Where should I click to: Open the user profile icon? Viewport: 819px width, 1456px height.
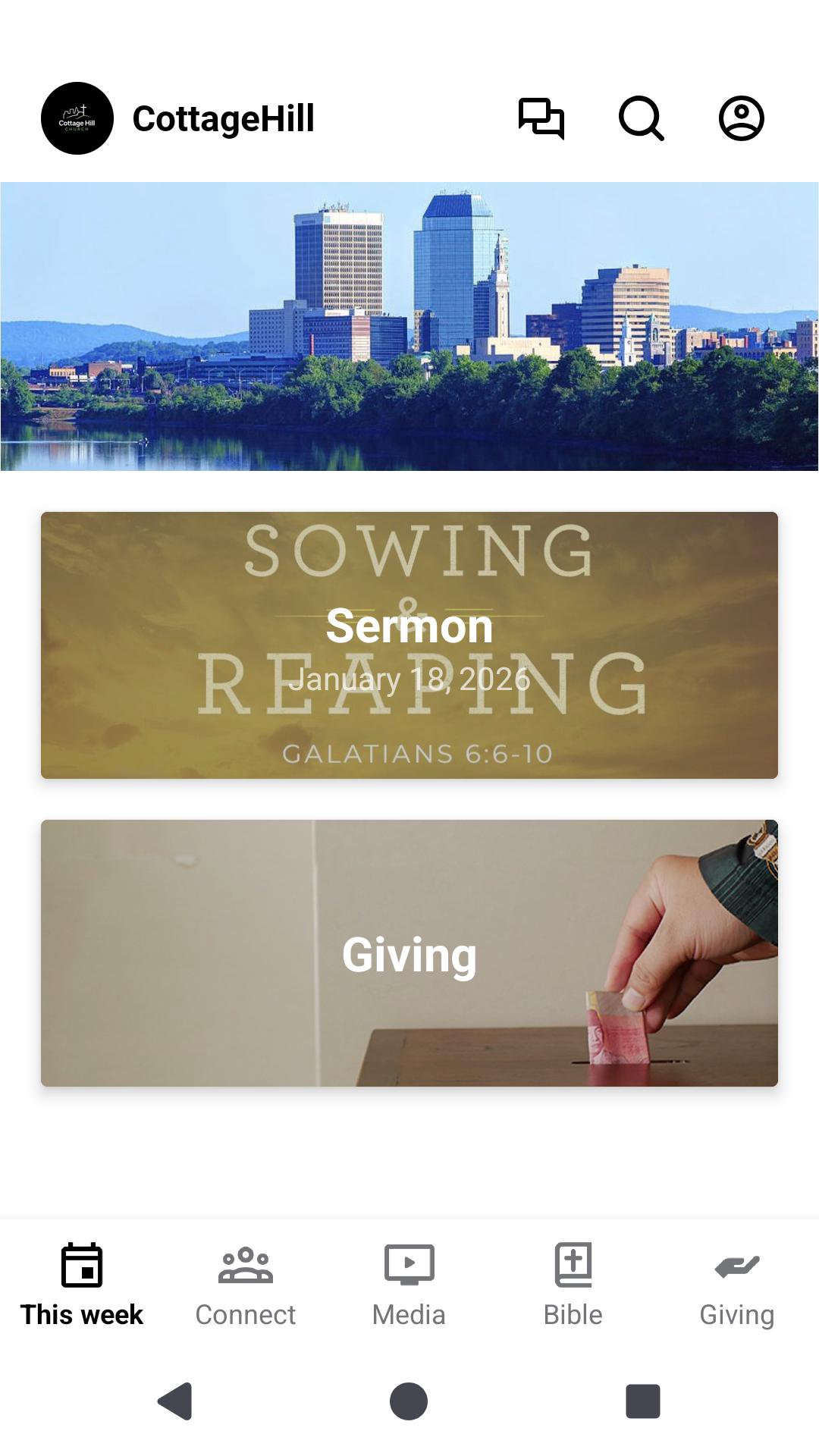(741, 118)
